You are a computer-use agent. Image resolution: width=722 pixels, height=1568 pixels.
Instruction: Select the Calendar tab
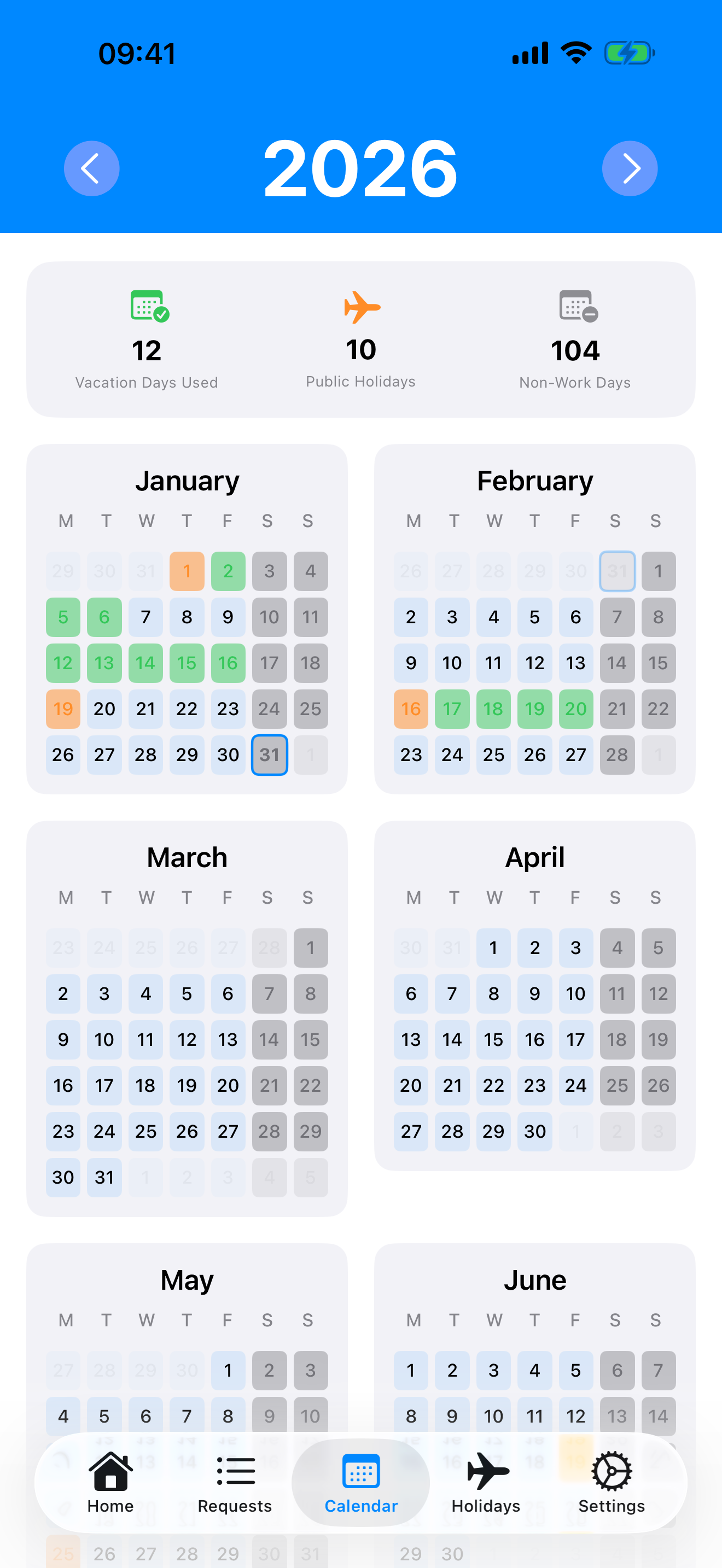coord(361,1482)
